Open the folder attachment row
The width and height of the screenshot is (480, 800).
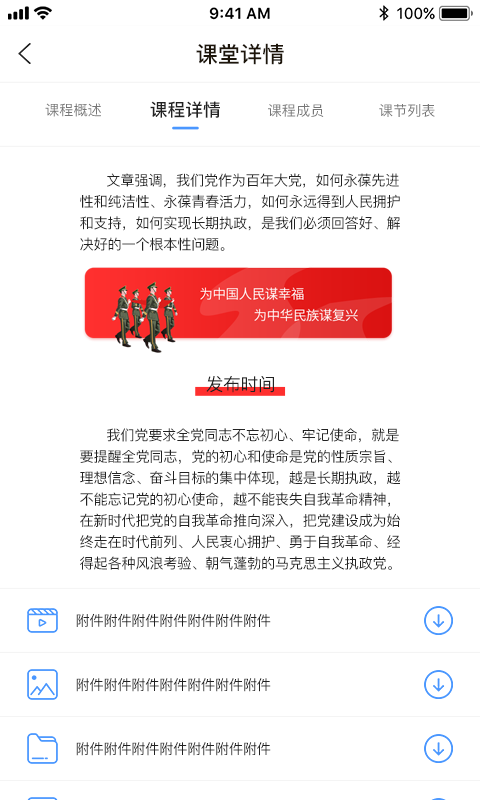pos(240,748)
